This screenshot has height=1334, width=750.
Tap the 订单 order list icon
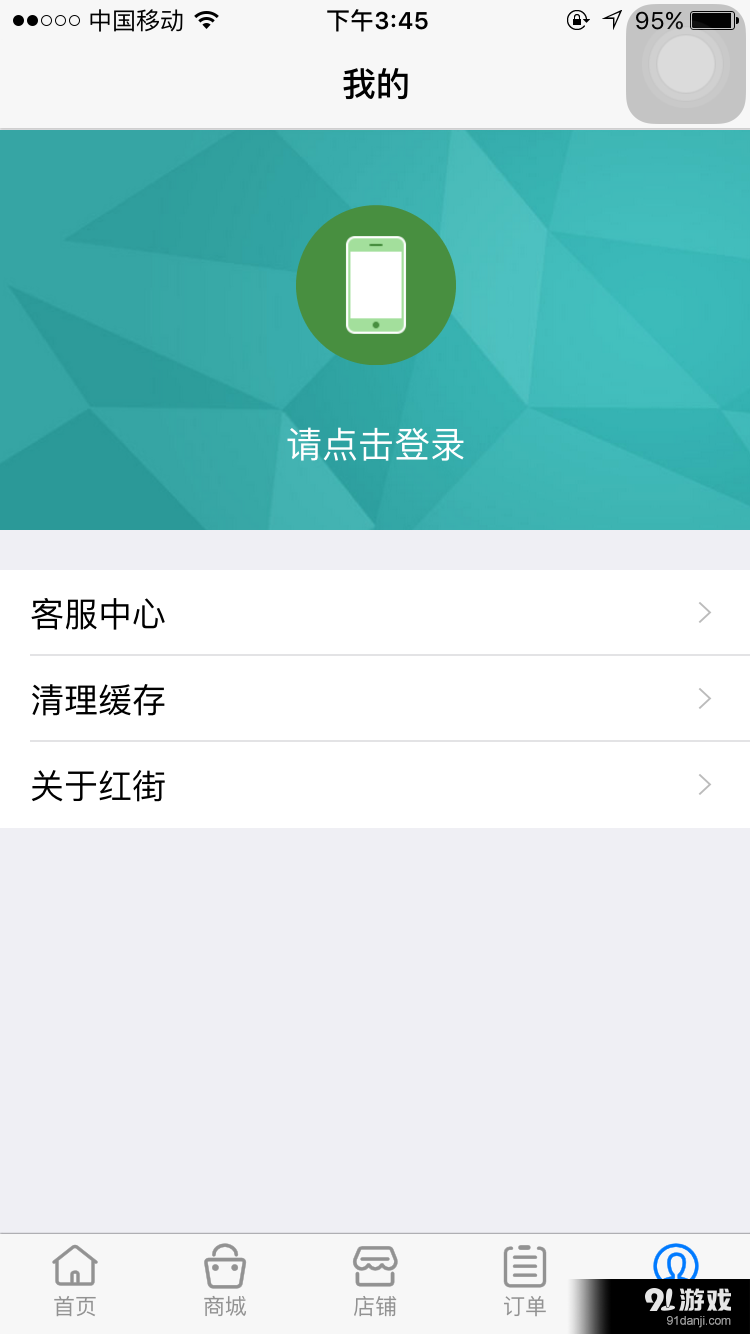pos(525,1265)
